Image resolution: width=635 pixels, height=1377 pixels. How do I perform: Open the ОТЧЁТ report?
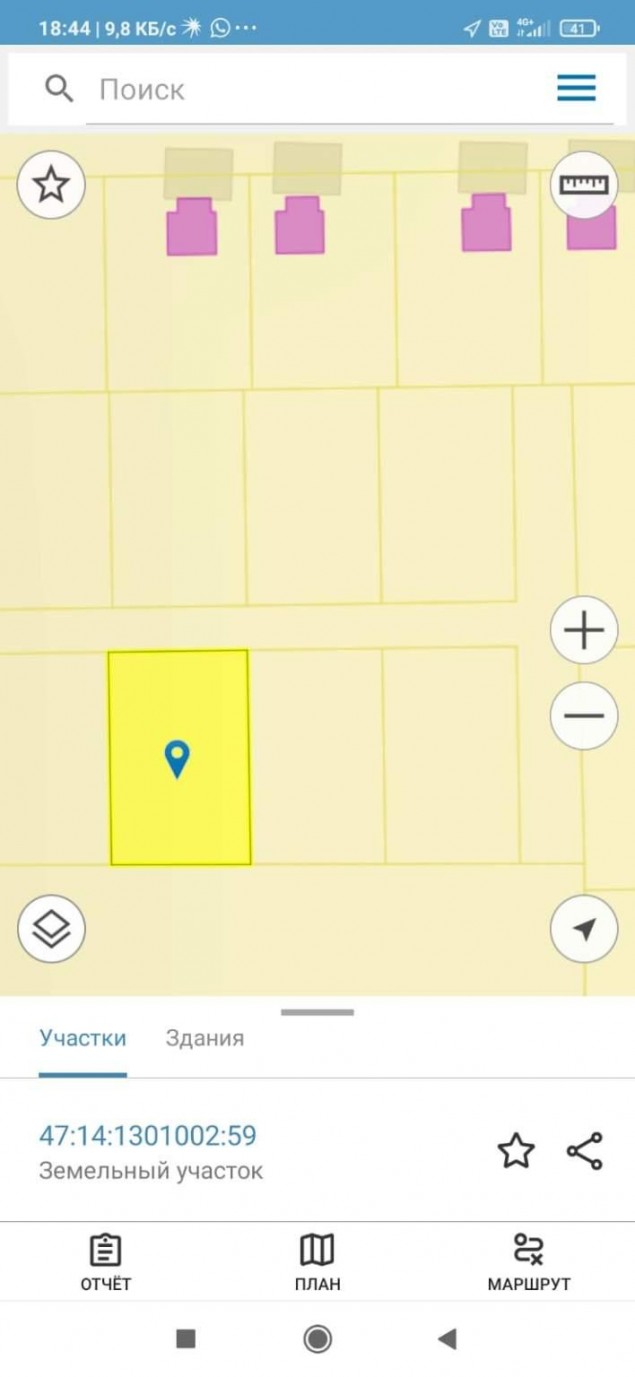(106, 1262)
